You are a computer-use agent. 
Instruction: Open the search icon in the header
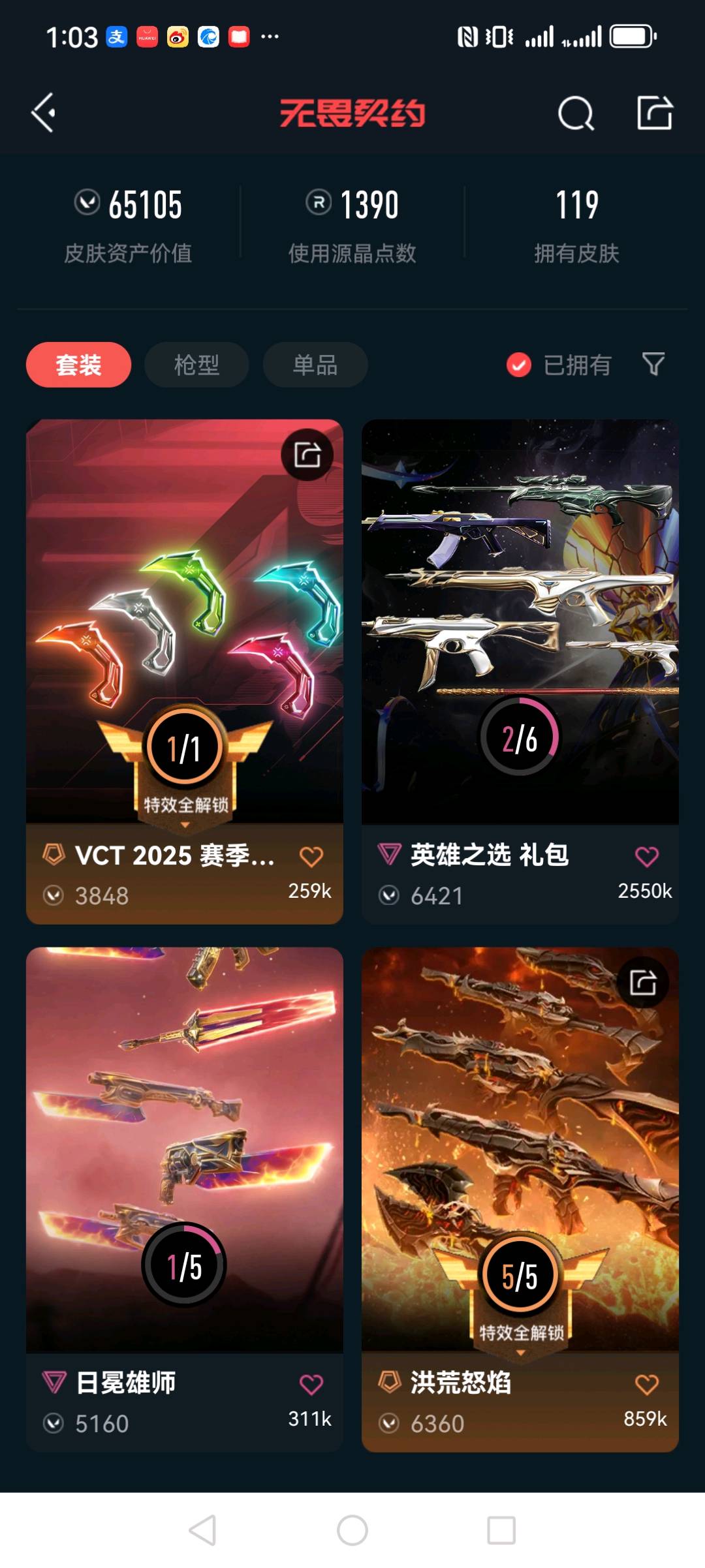pos(576,114)
